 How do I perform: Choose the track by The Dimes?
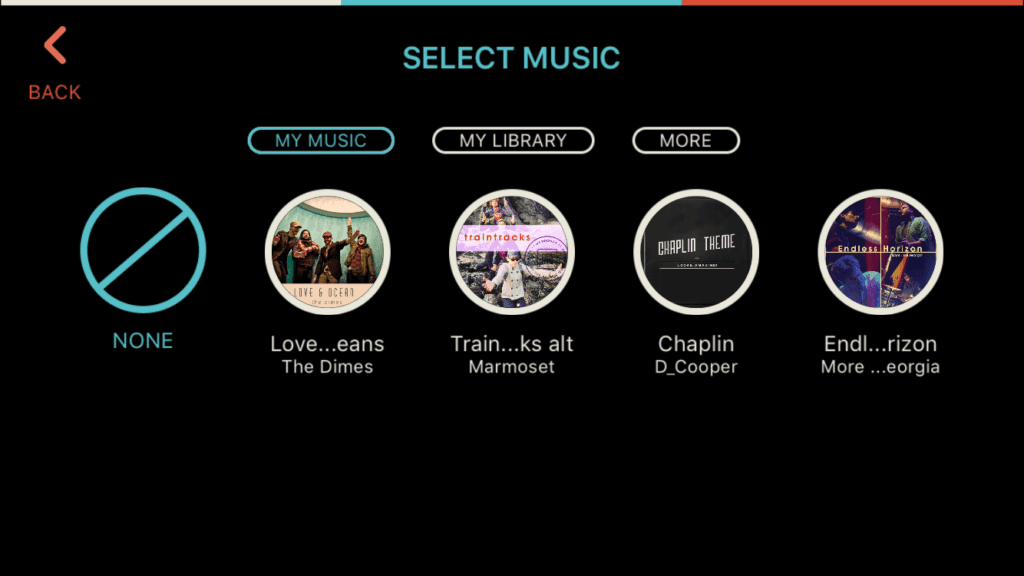click(x=328, y=252)
